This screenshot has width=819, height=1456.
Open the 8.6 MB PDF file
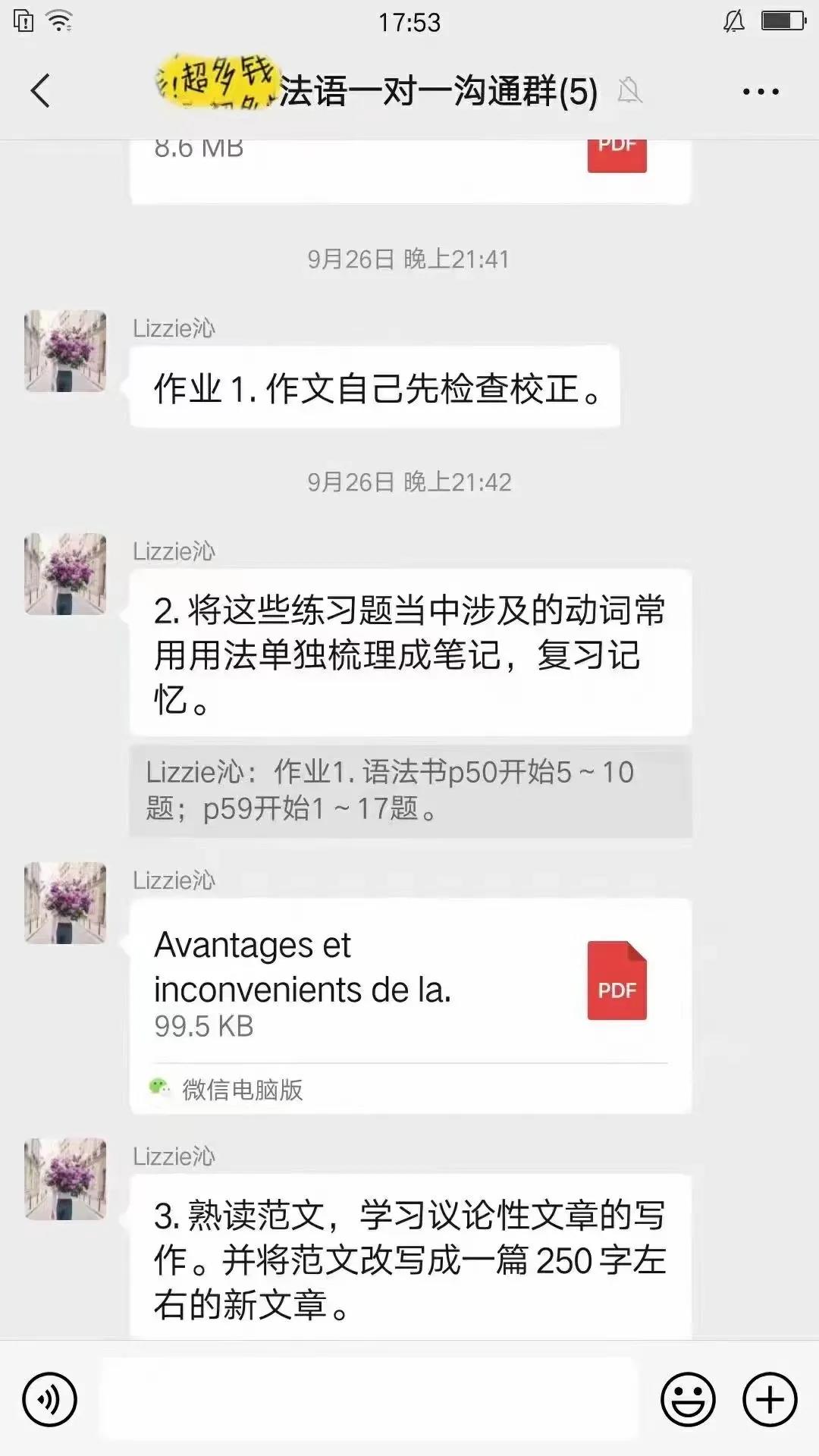point(409,168)
